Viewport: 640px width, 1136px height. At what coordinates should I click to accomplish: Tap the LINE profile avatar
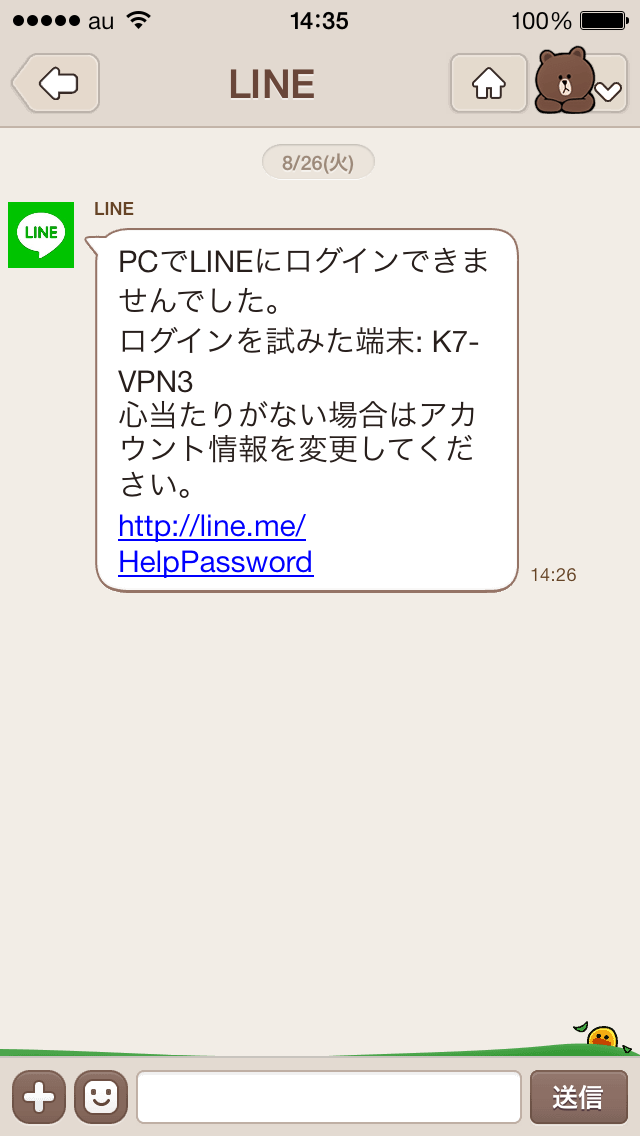click(41, 235)
